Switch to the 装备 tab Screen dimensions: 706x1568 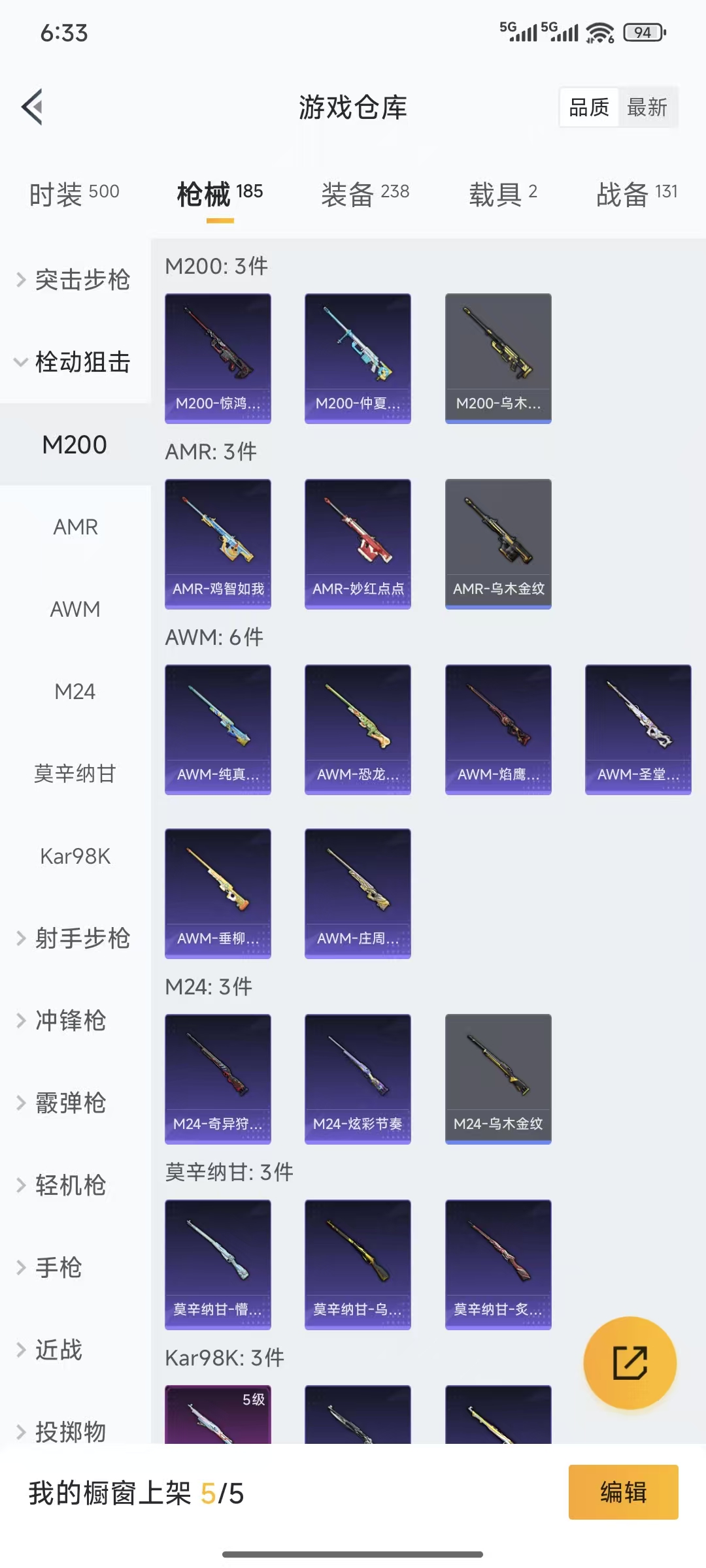point(365,193)
